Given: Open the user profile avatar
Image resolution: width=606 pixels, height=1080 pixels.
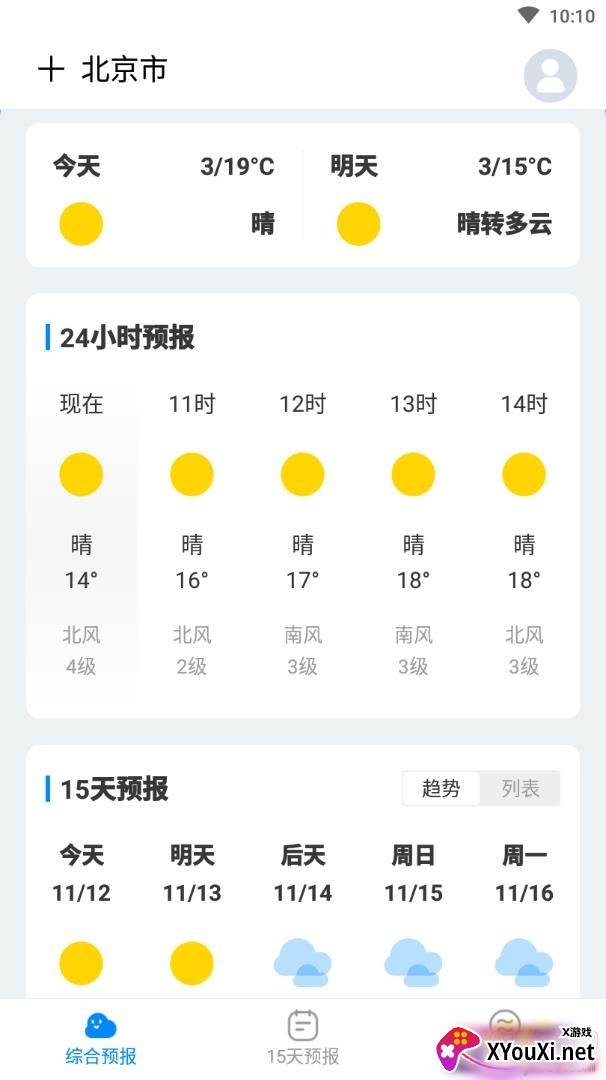Looking at the screenshot, I should click(x=550, y=75).
